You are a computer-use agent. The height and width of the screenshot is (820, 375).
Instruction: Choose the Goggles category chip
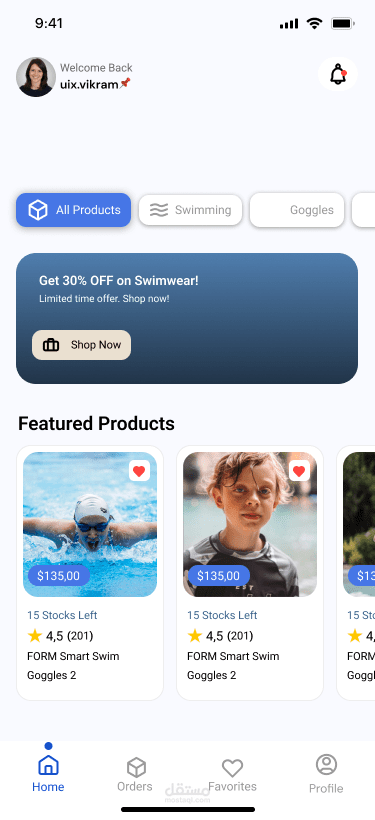pyautogui.click(x=297, y=210)
